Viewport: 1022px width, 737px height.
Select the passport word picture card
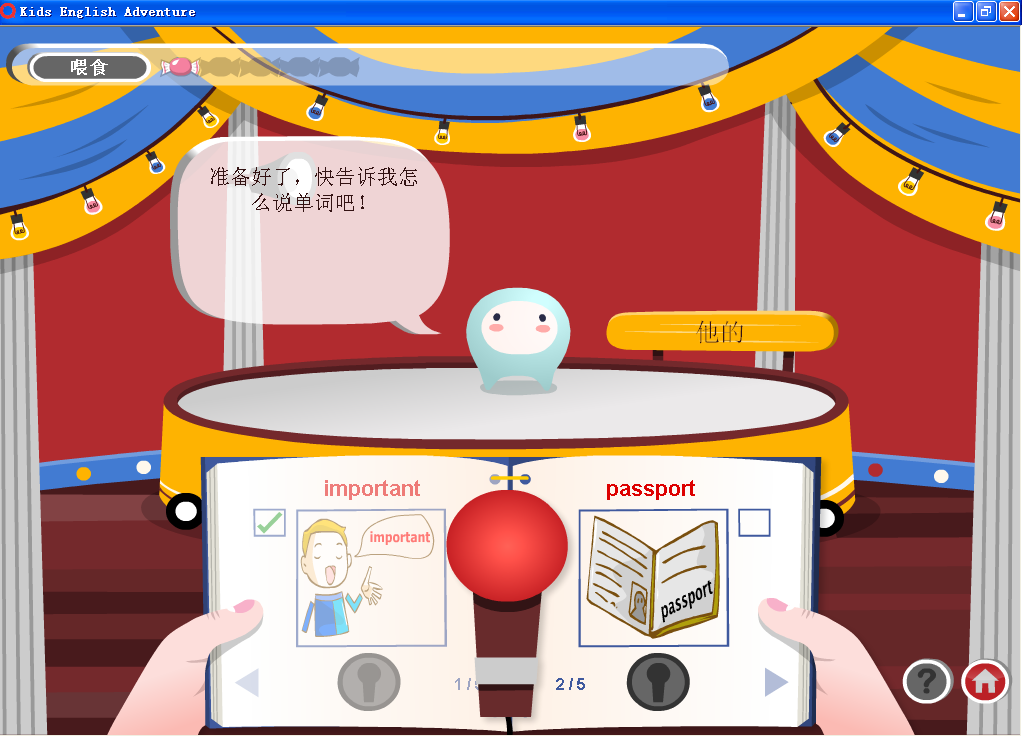pyautogui.click(x=653, y=578)
